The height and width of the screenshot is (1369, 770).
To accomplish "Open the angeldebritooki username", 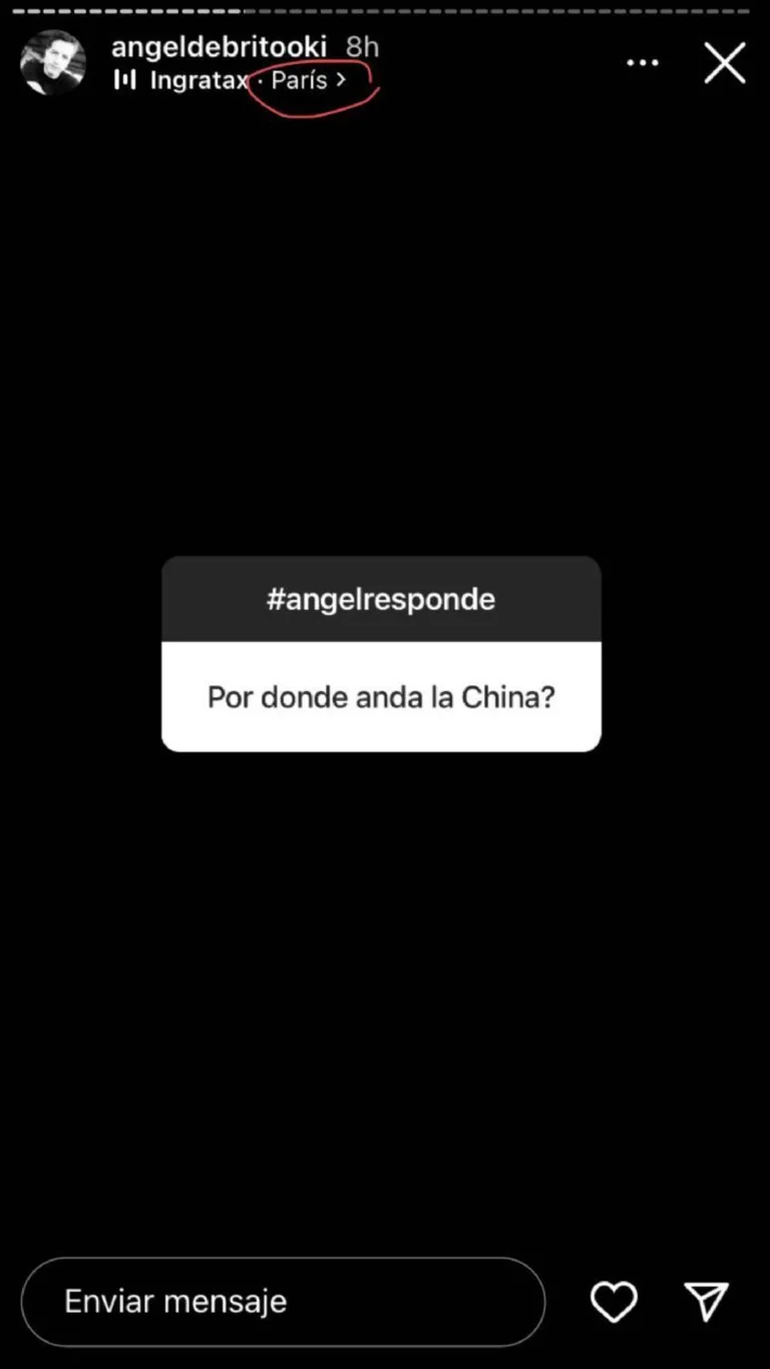I will (219, 47).
